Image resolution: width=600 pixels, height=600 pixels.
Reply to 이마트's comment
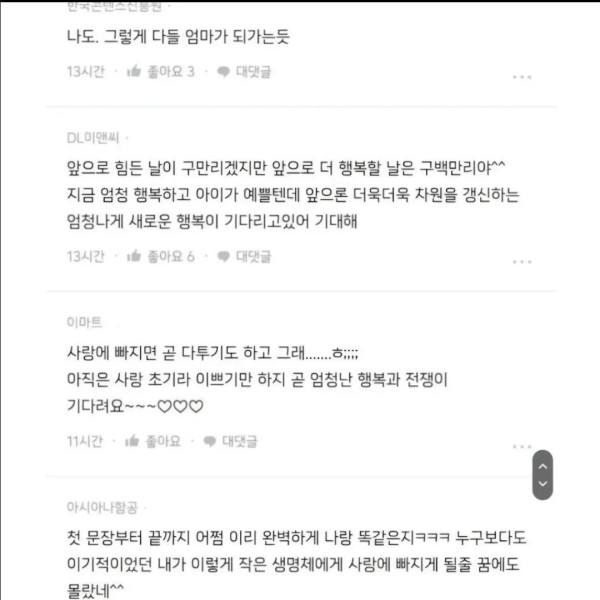[230, 440]
